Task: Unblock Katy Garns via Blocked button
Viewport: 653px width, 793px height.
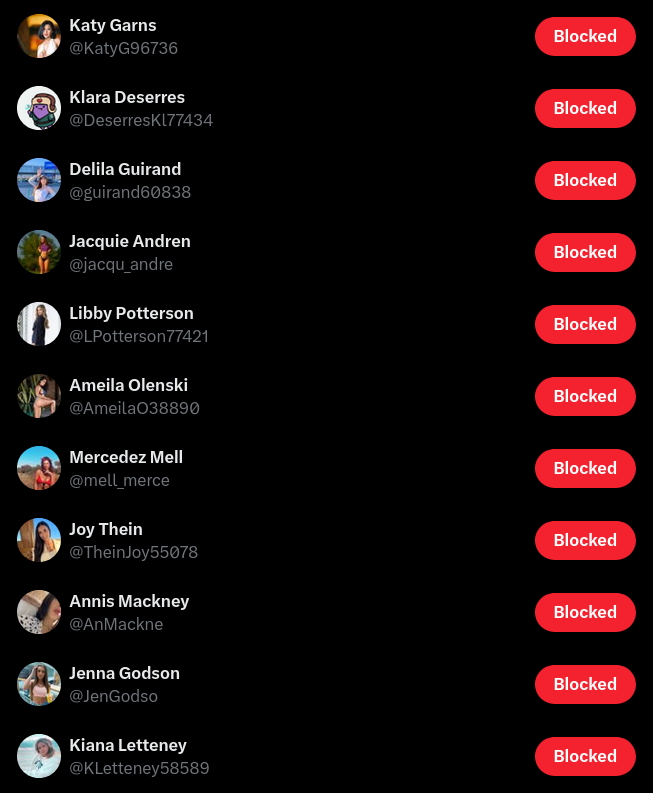Action: 585,36
